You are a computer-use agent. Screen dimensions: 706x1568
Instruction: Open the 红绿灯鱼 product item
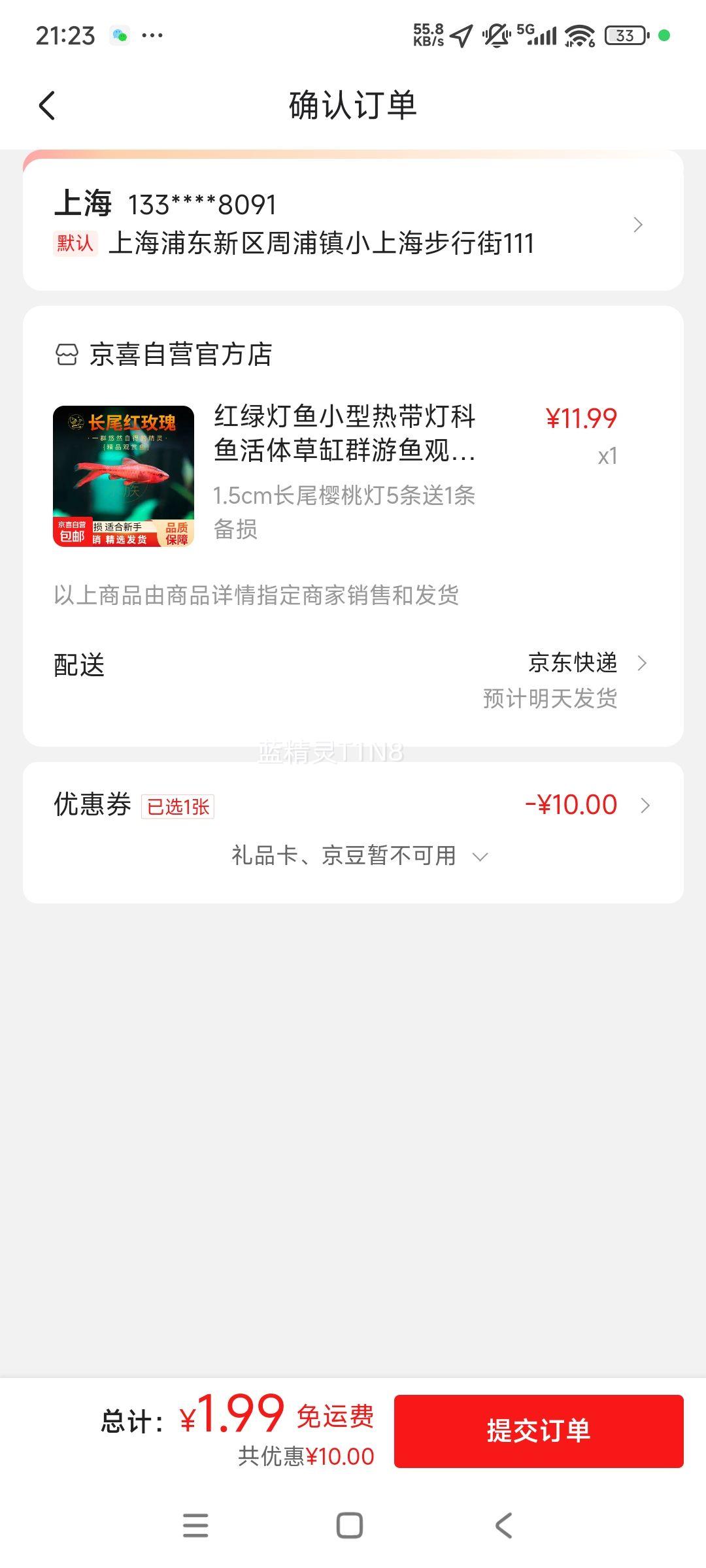(335, 476)
